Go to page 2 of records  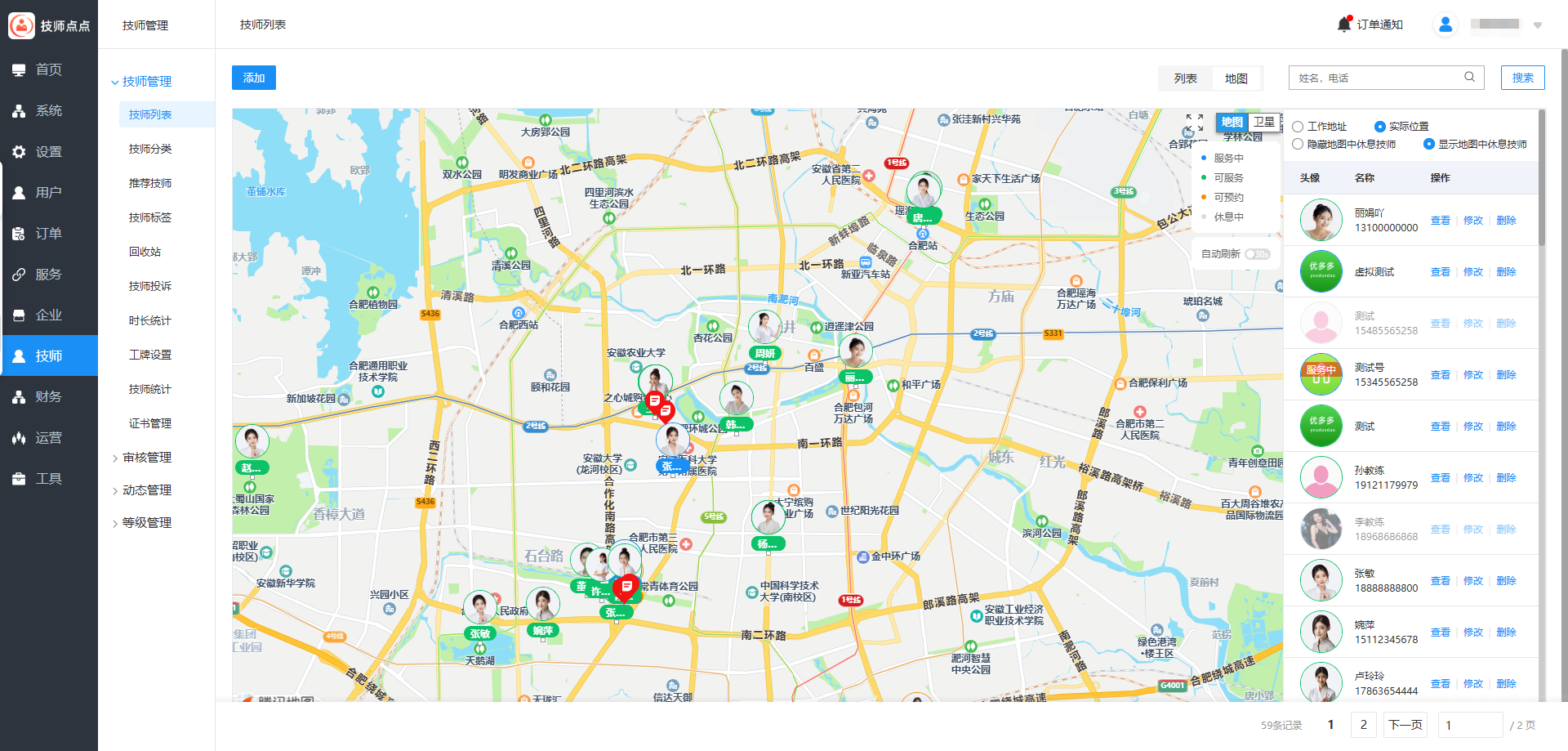[x=1363, y=725]
